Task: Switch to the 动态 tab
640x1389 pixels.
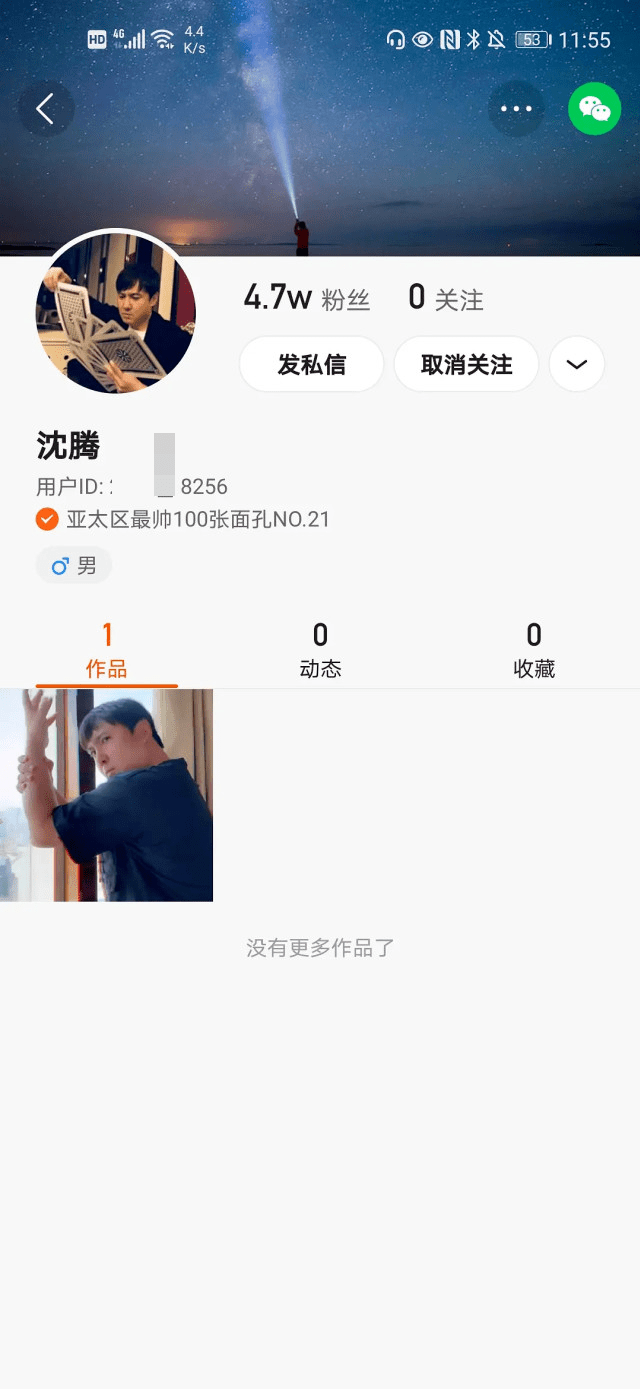Action: point(320,651)
